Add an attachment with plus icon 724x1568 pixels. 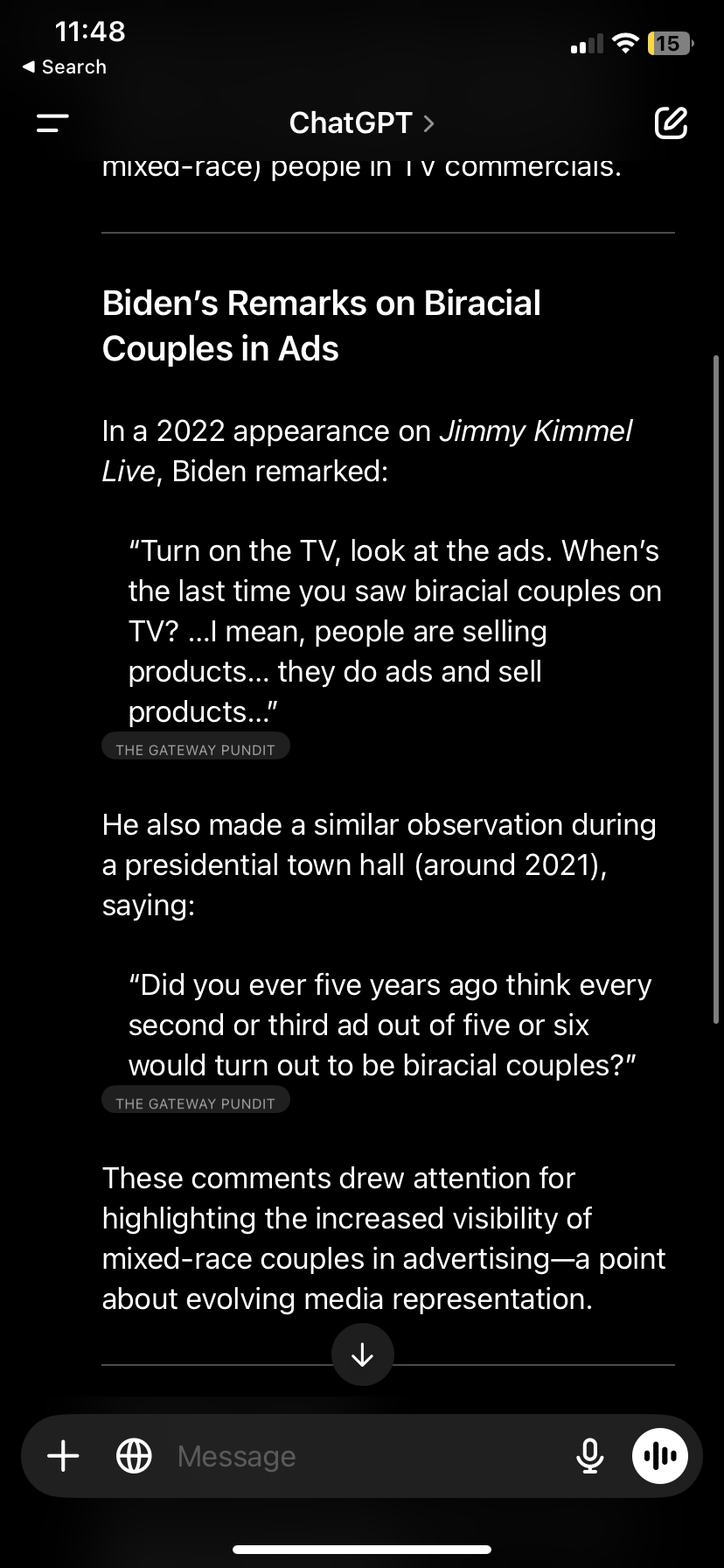pyautogui.click(x=63, y=1456)
